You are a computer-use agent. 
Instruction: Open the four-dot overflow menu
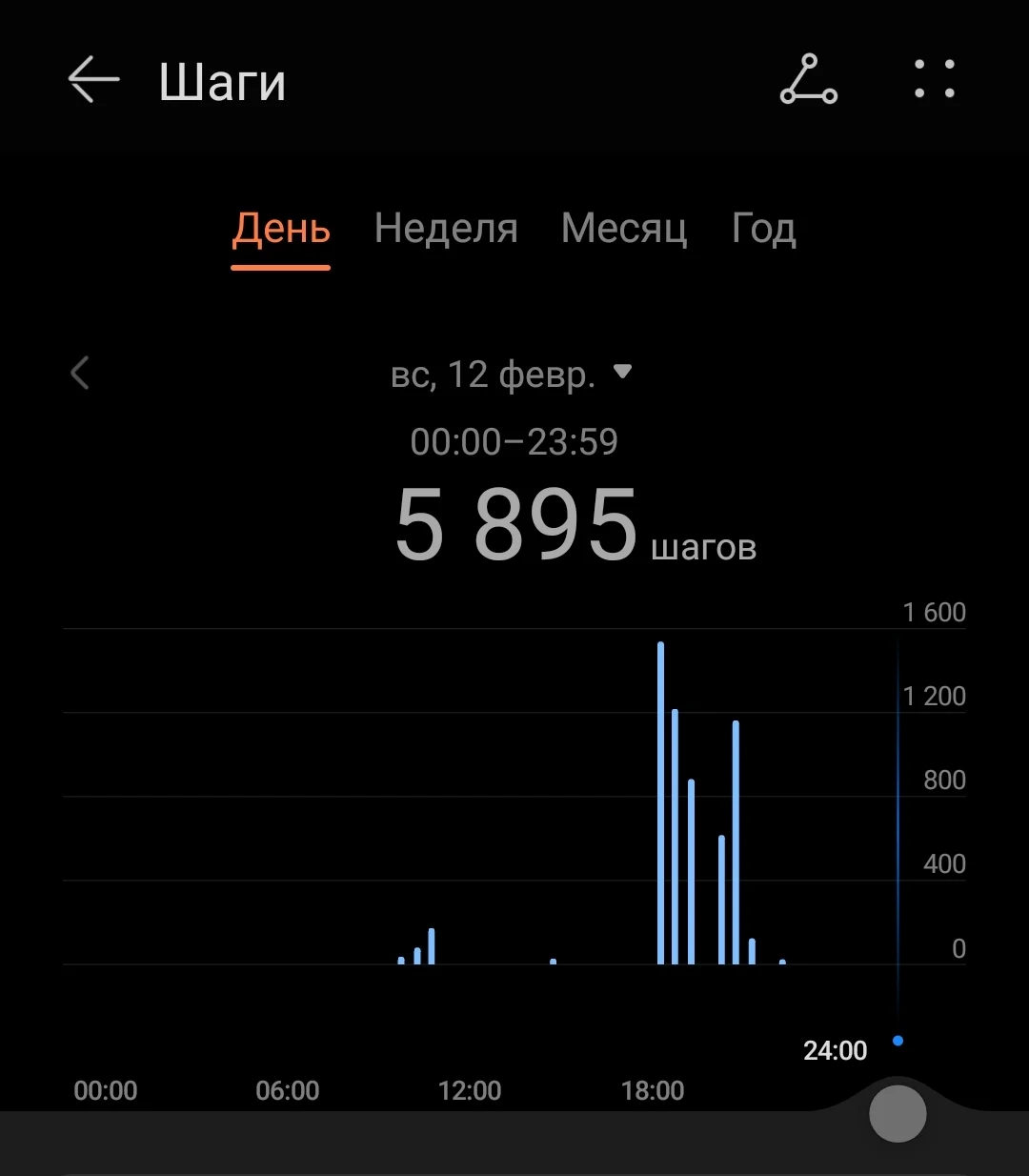(934, 80)
